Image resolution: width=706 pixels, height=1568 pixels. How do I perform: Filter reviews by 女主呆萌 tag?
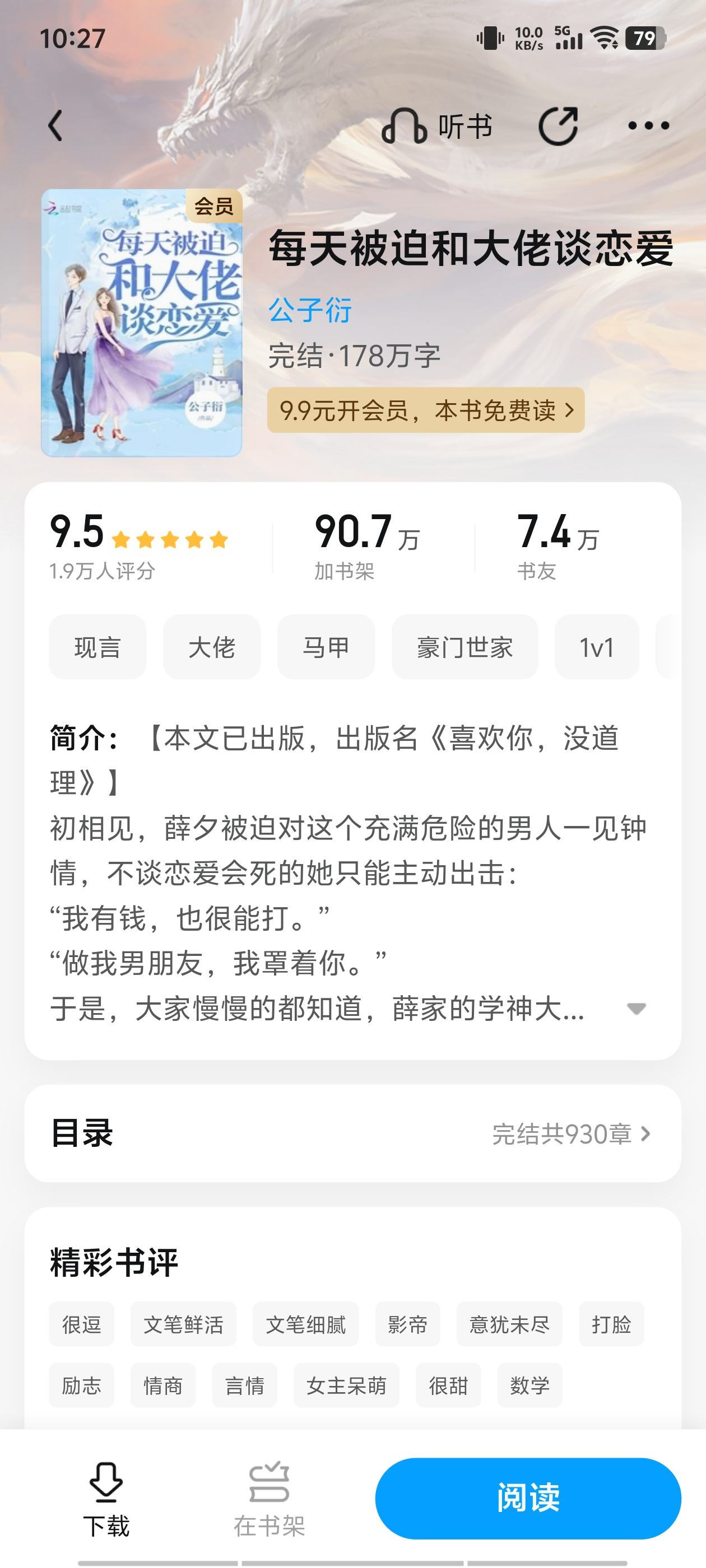pyautogui.click(x=347, y=1385)
